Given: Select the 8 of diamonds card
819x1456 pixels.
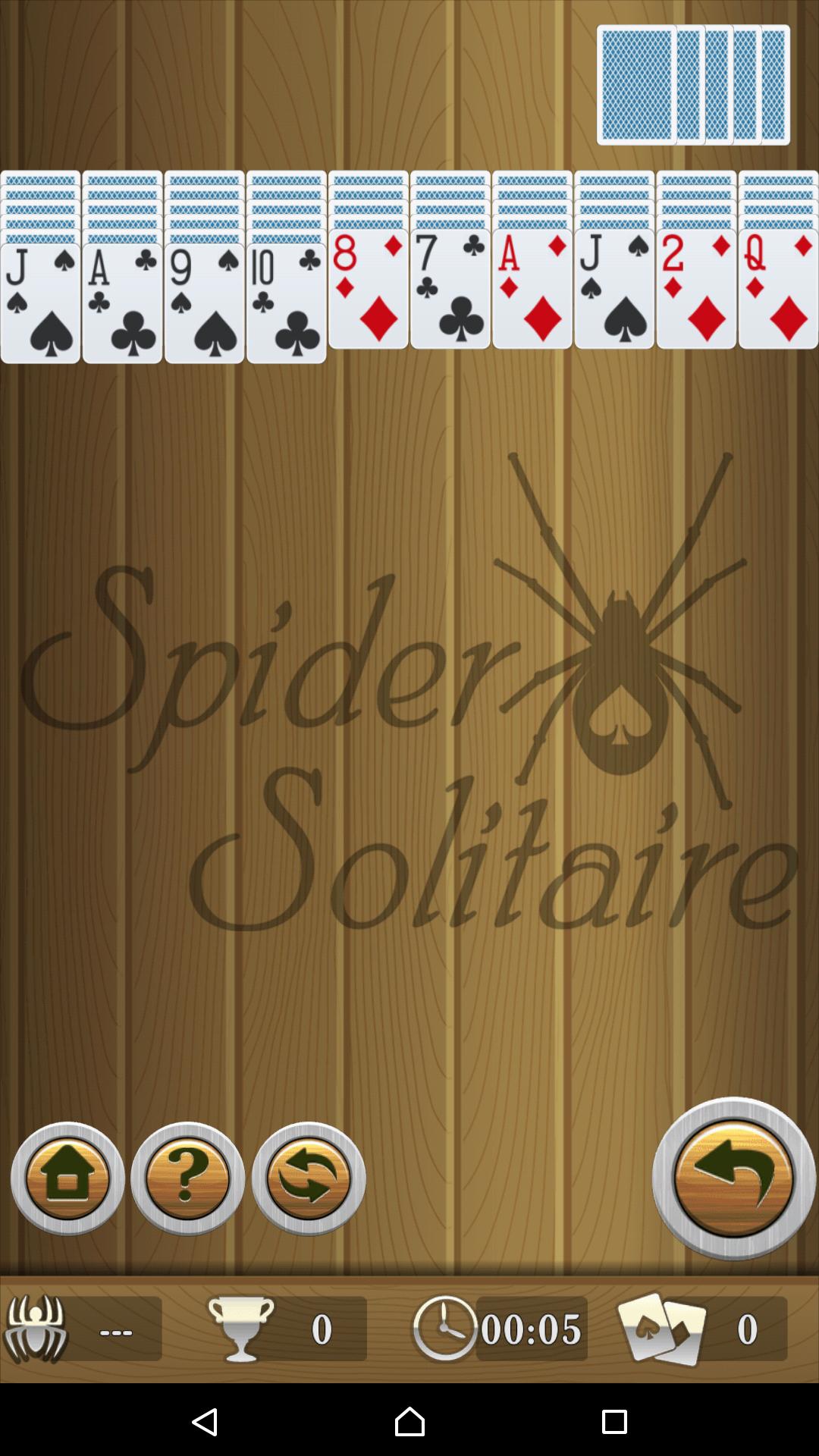Looking at the screenshot, I should (368, 290).
